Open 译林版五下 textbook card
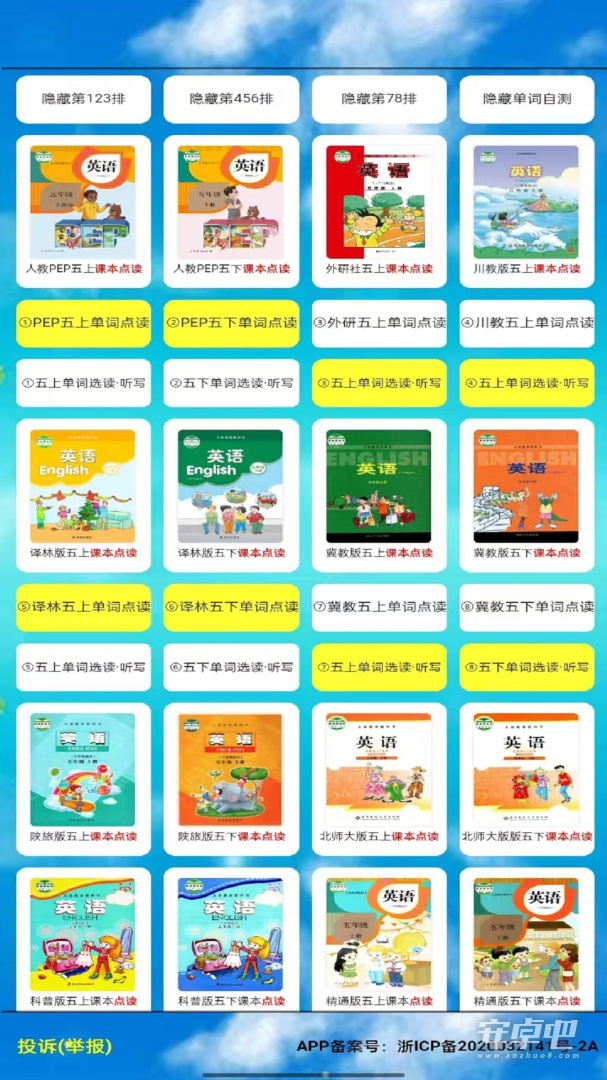Screen dimensions: 607x1080 [x=232, y=495]
